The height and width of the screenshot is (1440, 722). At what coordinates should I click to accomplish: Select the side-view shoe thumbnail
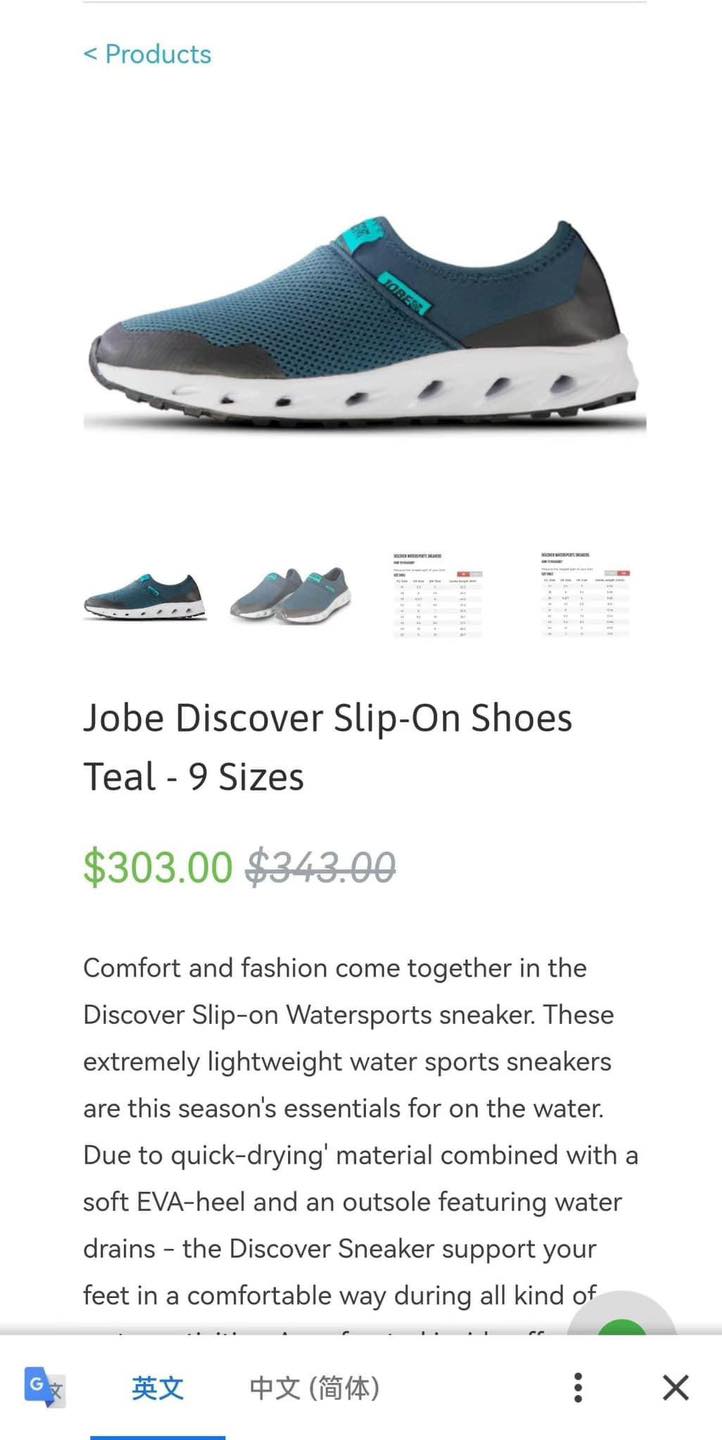[145, 596]
